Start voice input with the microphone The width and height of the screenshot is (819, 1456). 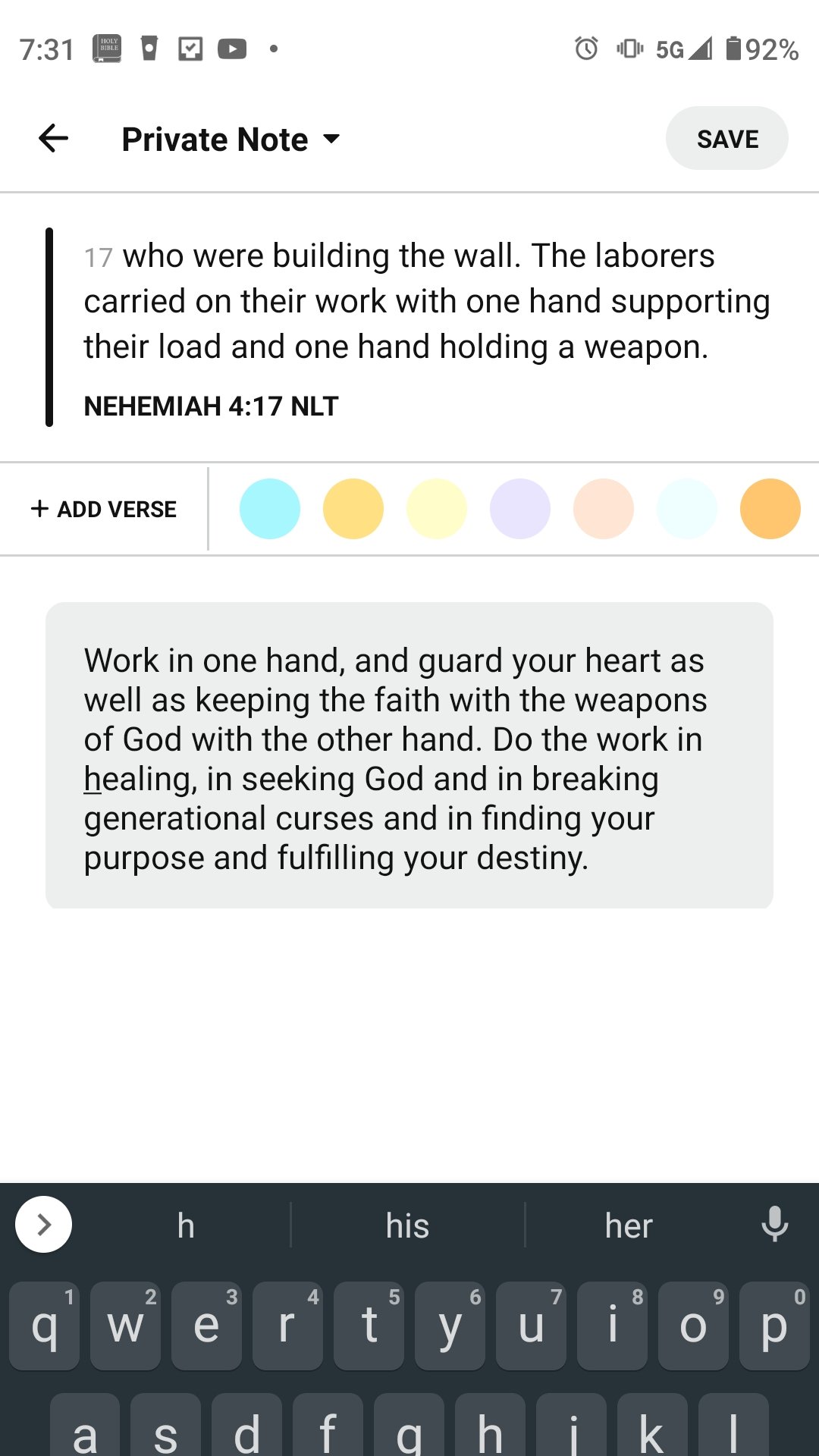[x=774, y=1224]
